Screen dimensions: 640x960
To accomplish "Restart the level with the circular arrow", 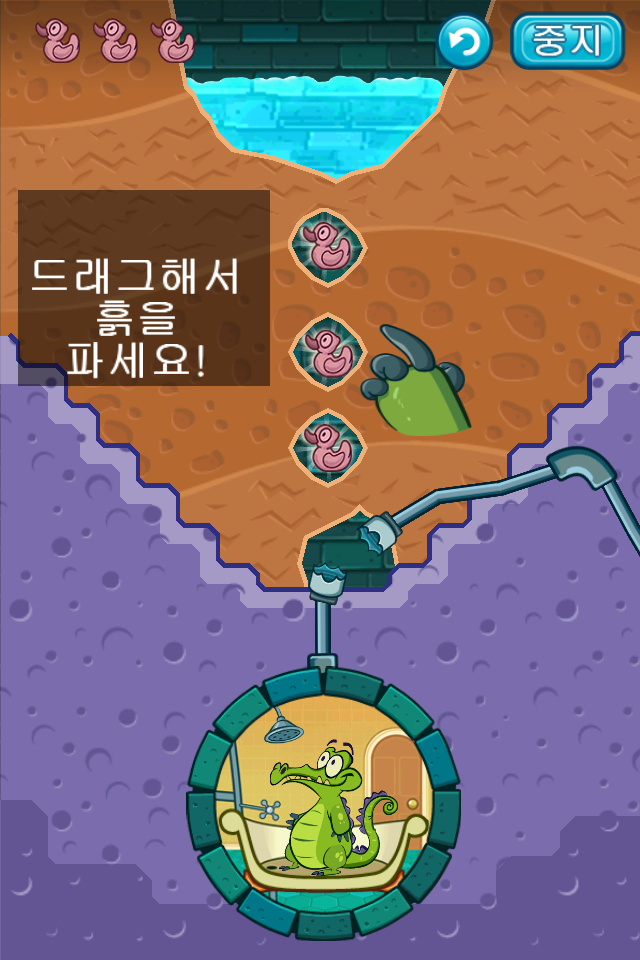I will click(465, 41).
